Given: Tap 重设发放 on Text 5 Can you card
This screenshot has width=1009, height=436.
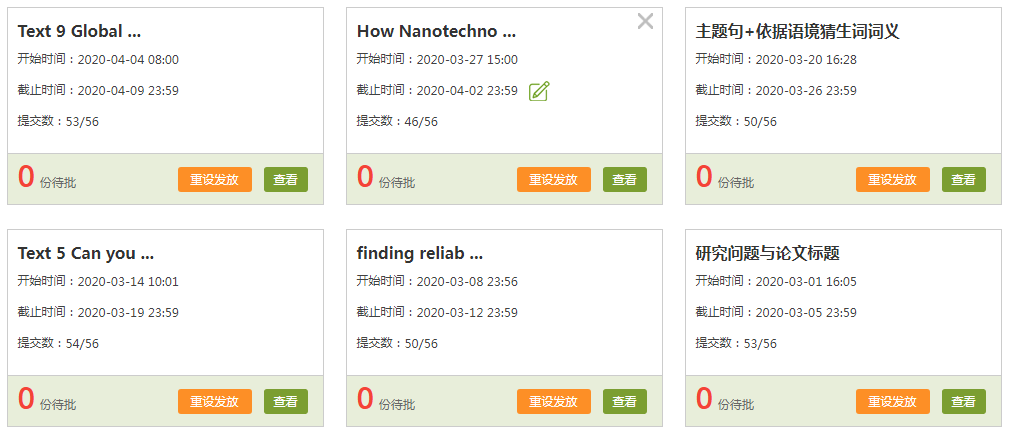Looking at the screenshot, I should [x=215, y=402].
